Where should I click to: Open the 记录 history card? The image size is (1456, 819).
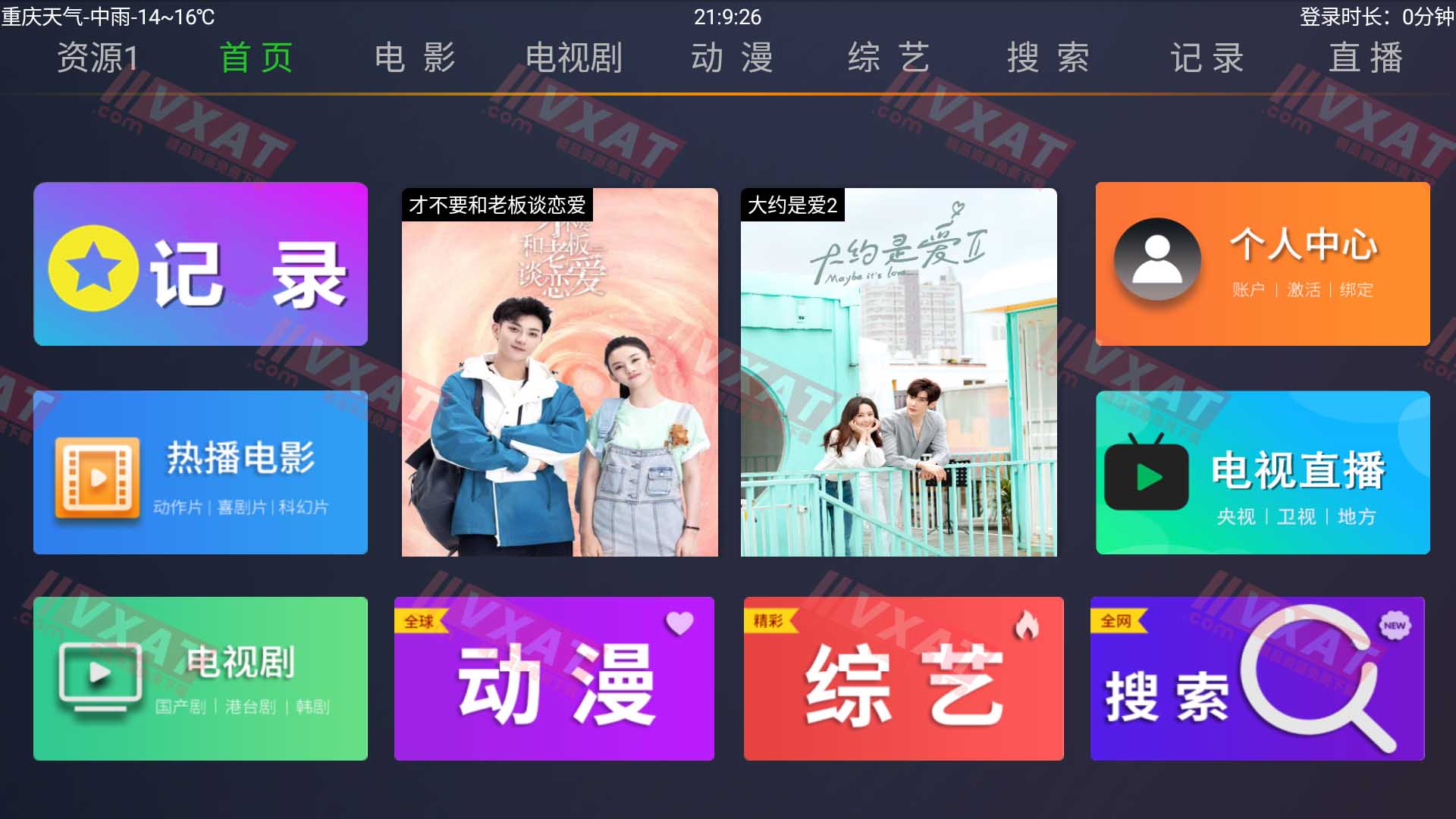point(200,264)
